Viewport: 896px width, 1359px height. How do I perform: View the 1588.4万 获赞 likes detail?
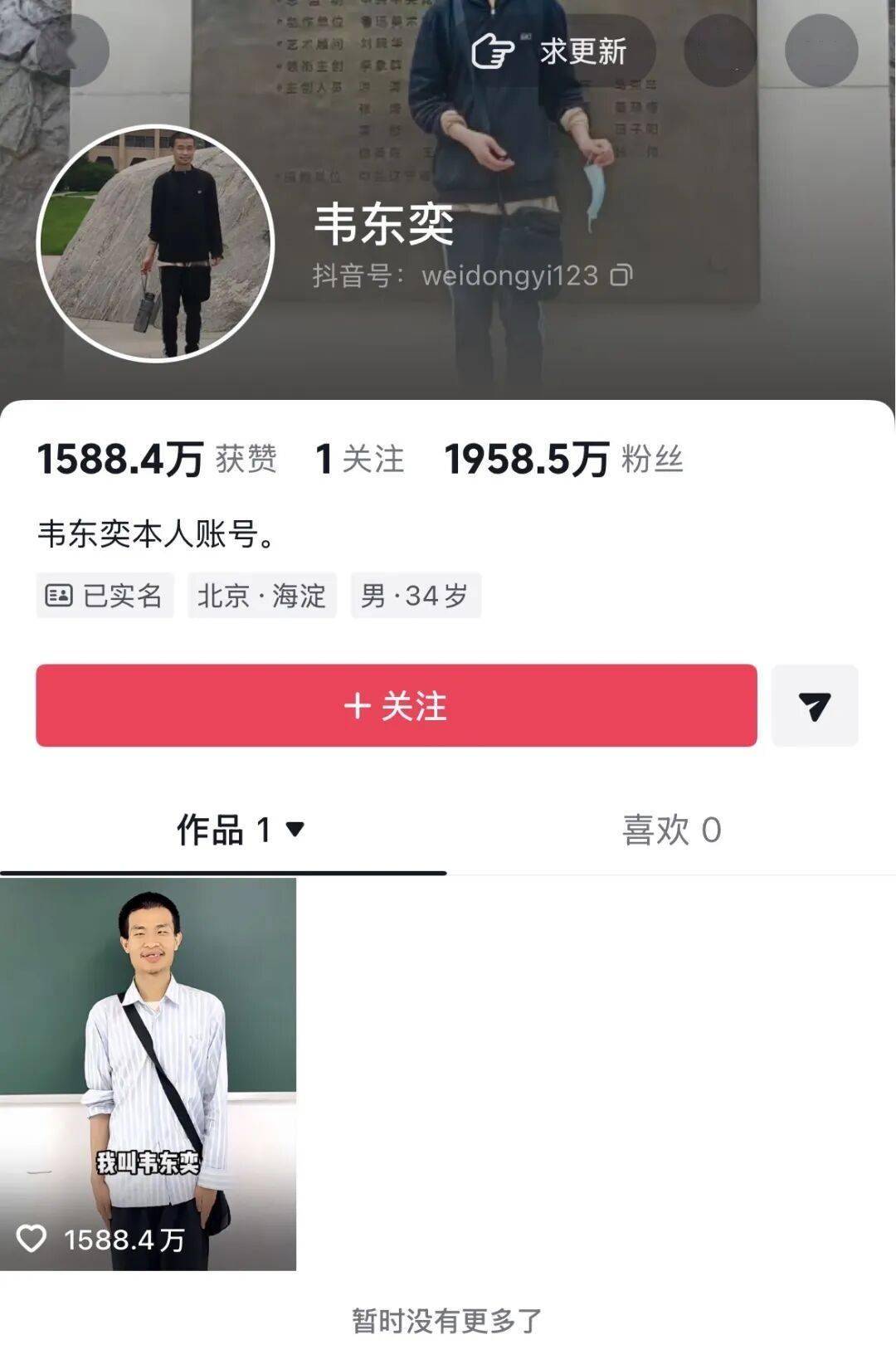pos(157,459)
